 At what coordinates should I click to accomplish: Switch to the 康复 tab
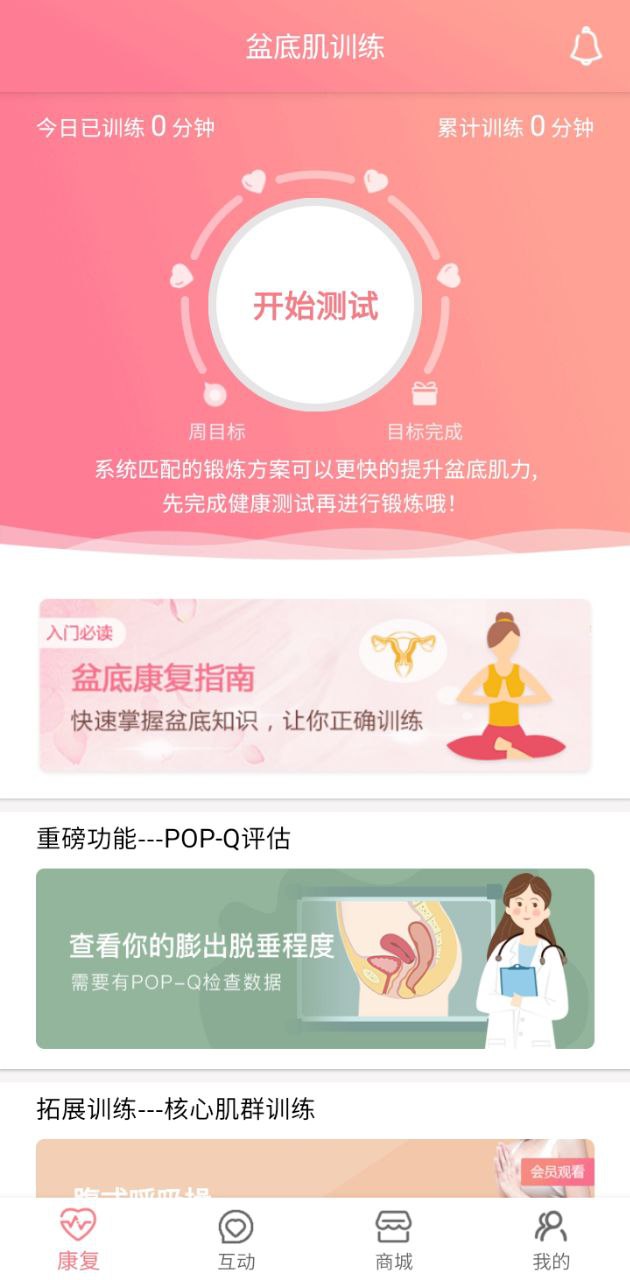[78, 1238]
